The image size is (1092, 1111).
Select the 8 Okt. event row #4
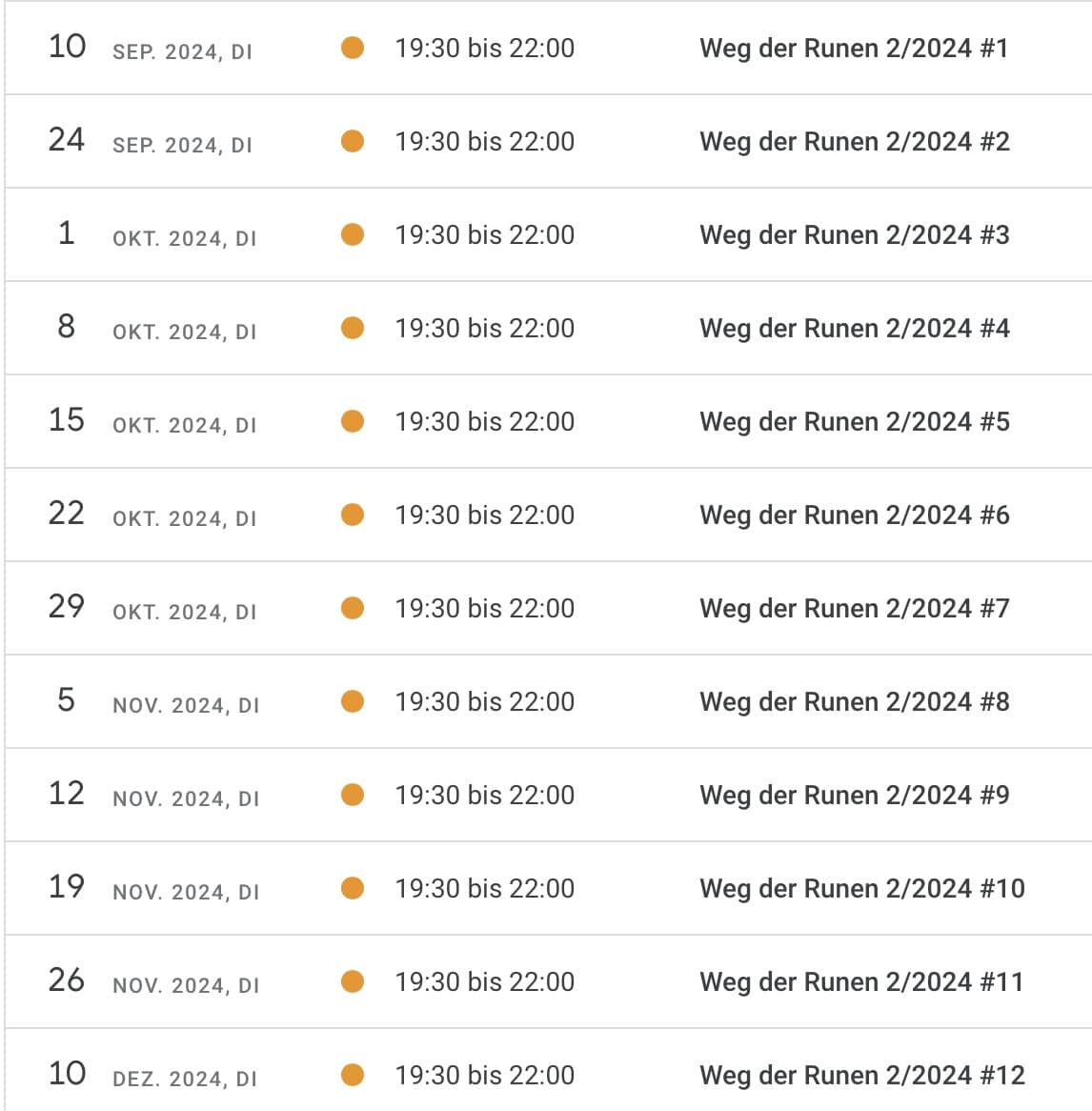click(x=854, y=329)
